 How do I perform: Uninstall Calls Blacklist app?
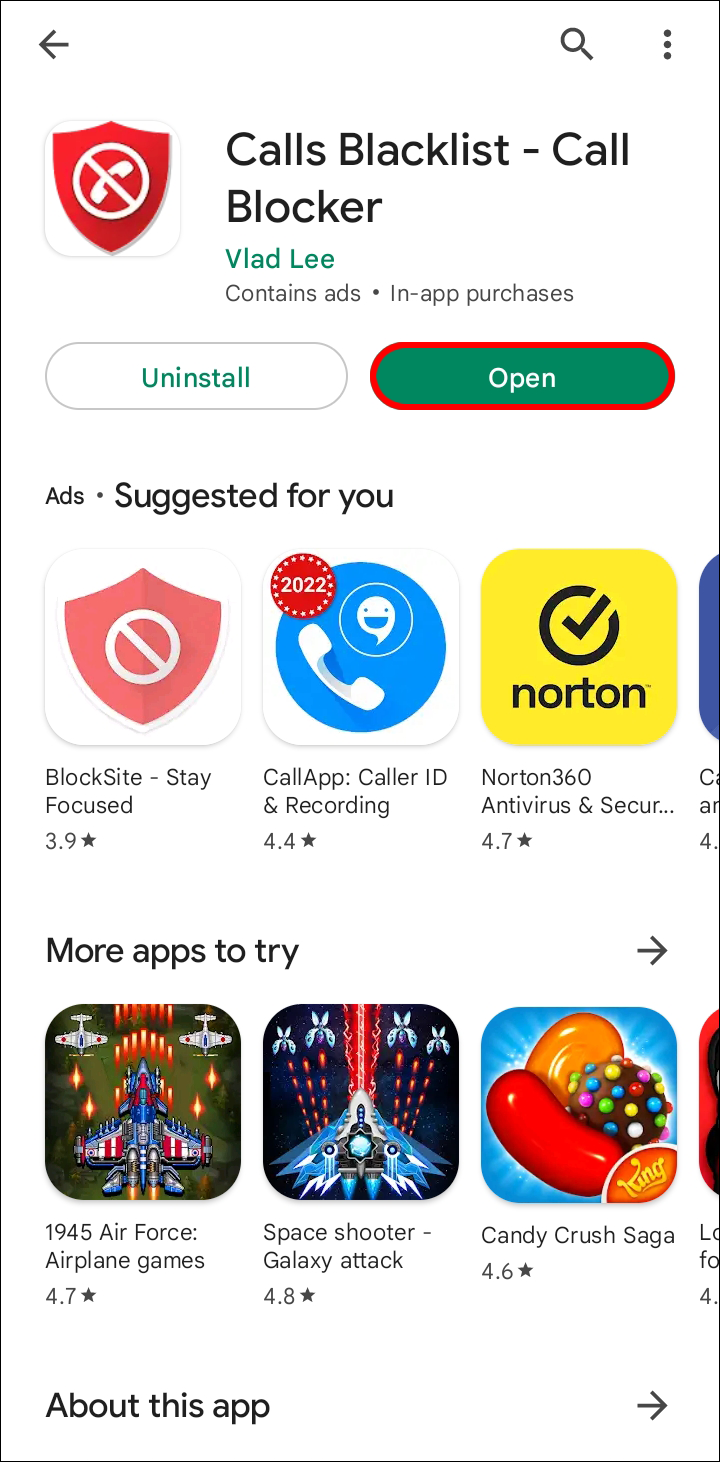click(196, 377)
